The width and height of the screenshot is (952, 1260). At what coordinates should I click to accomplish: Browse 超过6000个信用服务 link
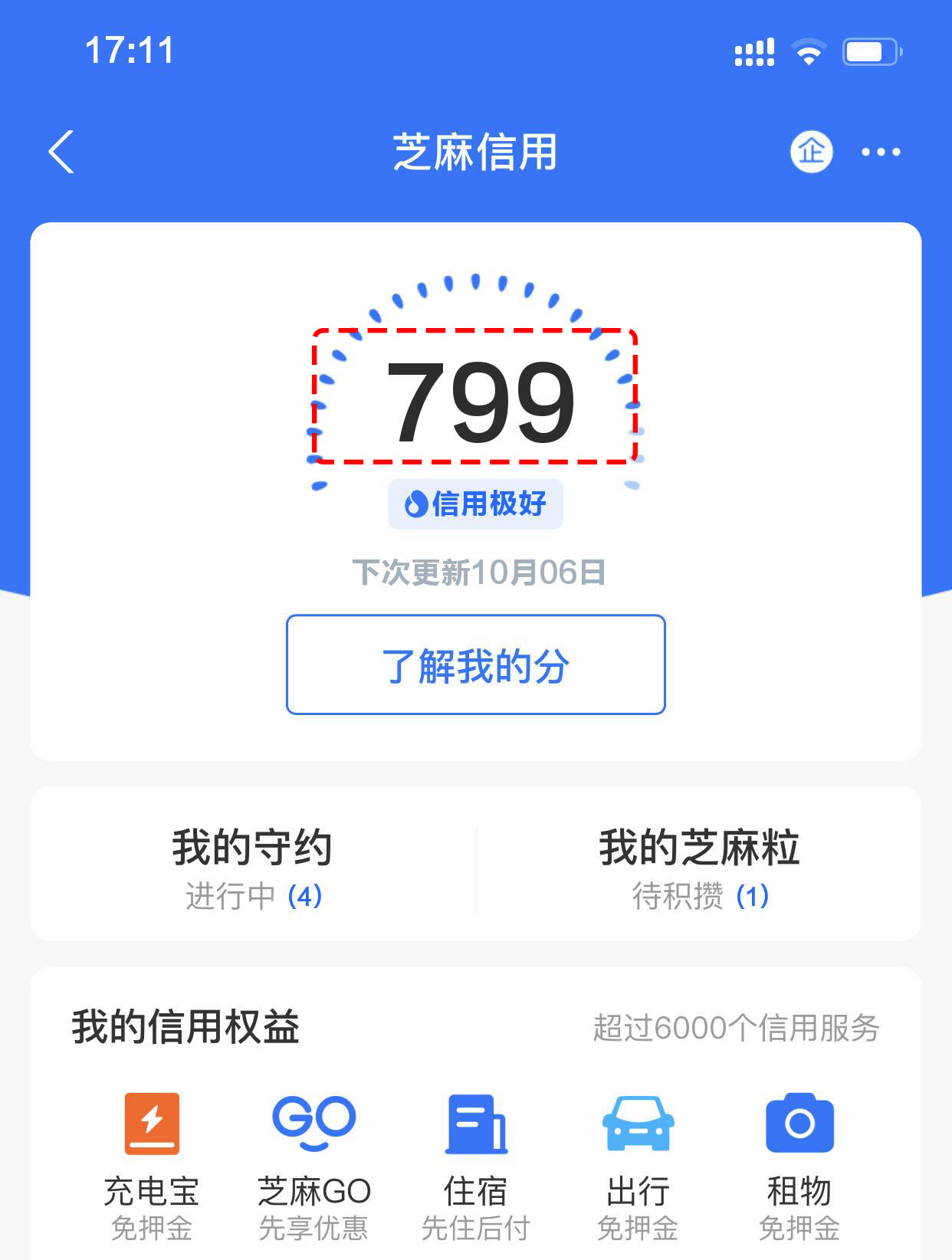pos(736,1028)
